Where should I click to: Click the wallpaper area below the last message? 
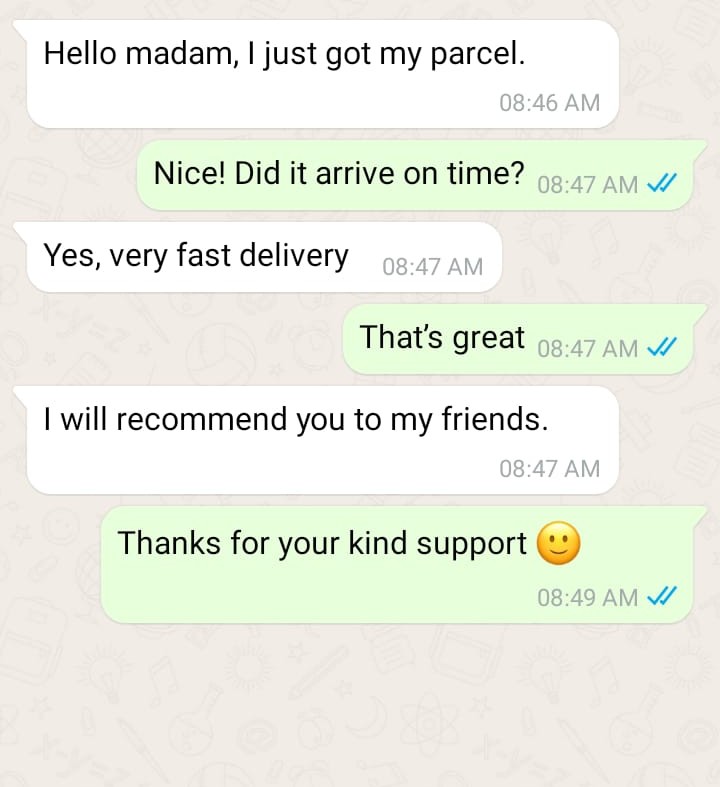coord(360,700)
